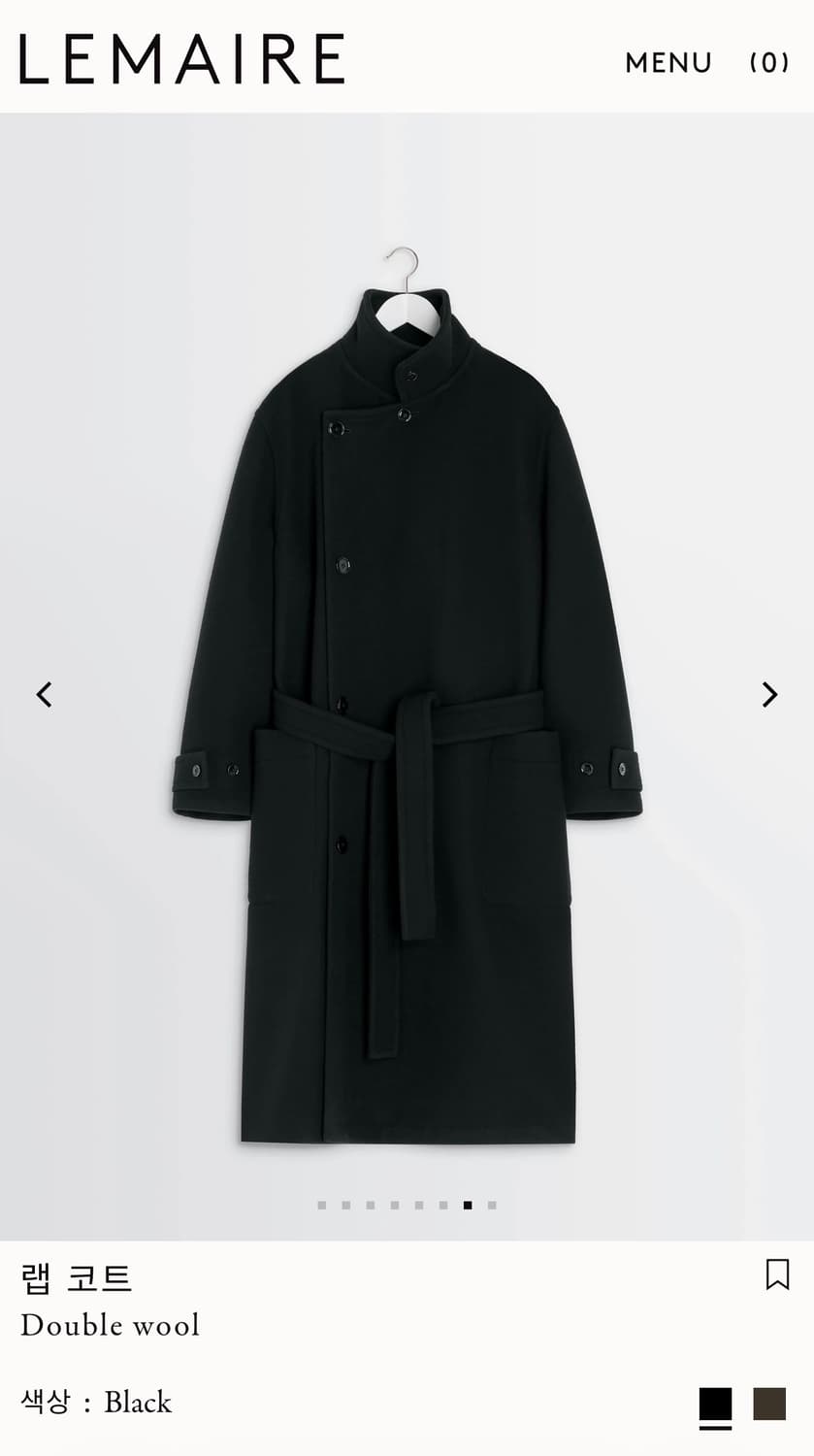The height and width of the screenshot is (1456, 814).
Task: Click the third carousel dot
Action: tap(370, 1205)
